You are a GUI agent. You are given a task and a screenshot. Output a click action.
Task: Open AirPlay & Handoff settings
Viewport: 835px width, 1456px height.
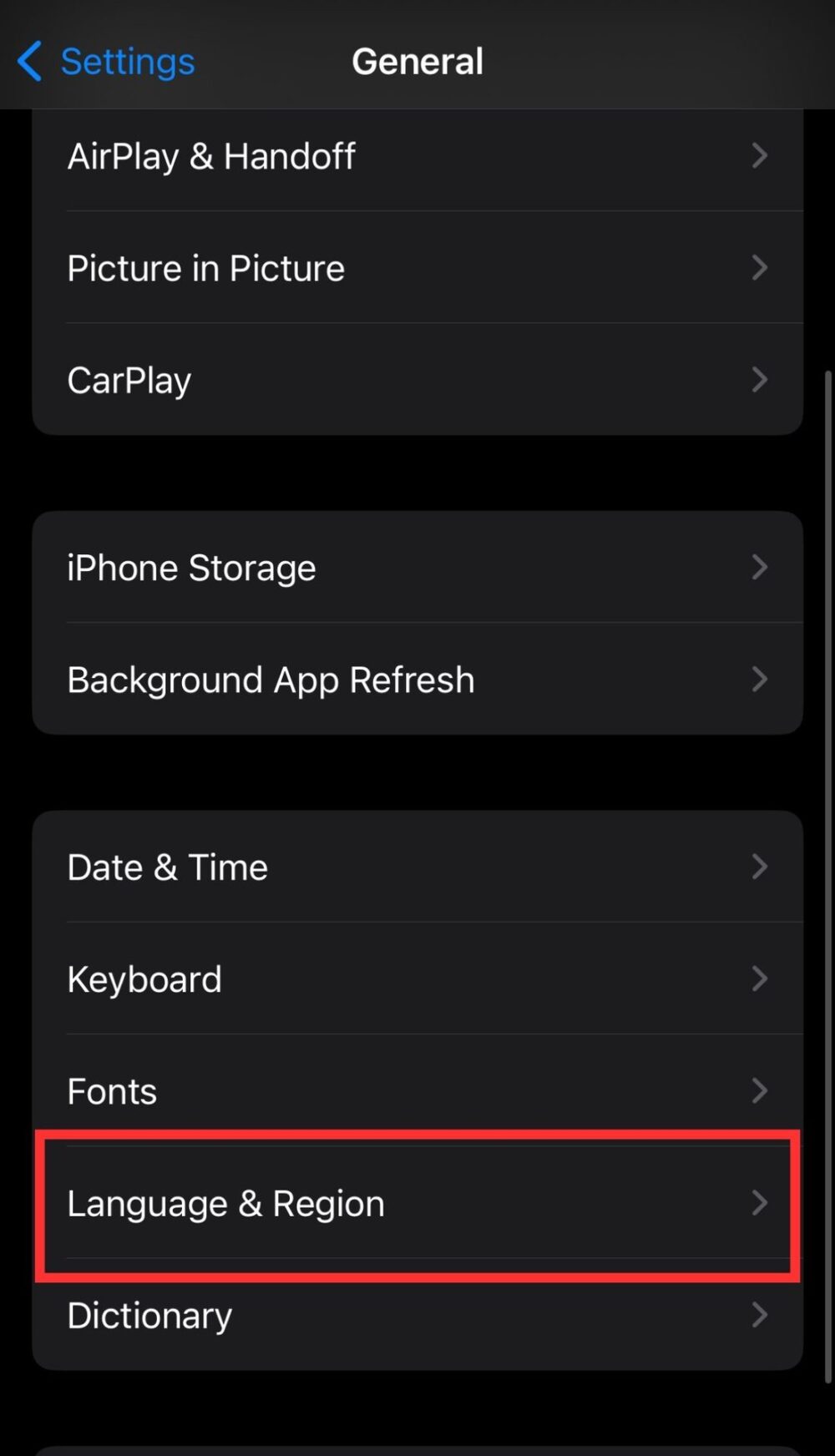(417, 156)
